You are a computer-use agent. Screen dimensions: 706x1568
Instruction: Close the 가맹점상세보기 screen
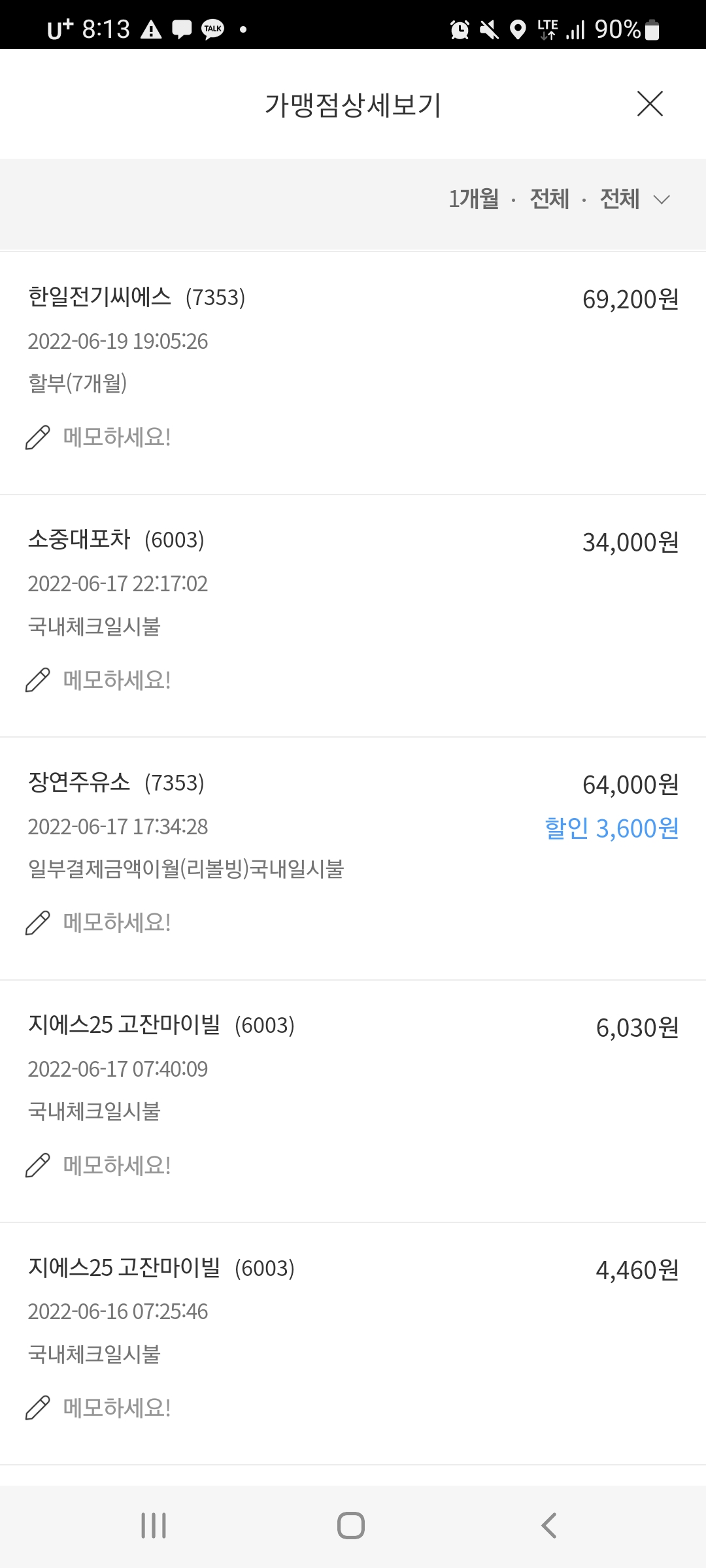650,104
